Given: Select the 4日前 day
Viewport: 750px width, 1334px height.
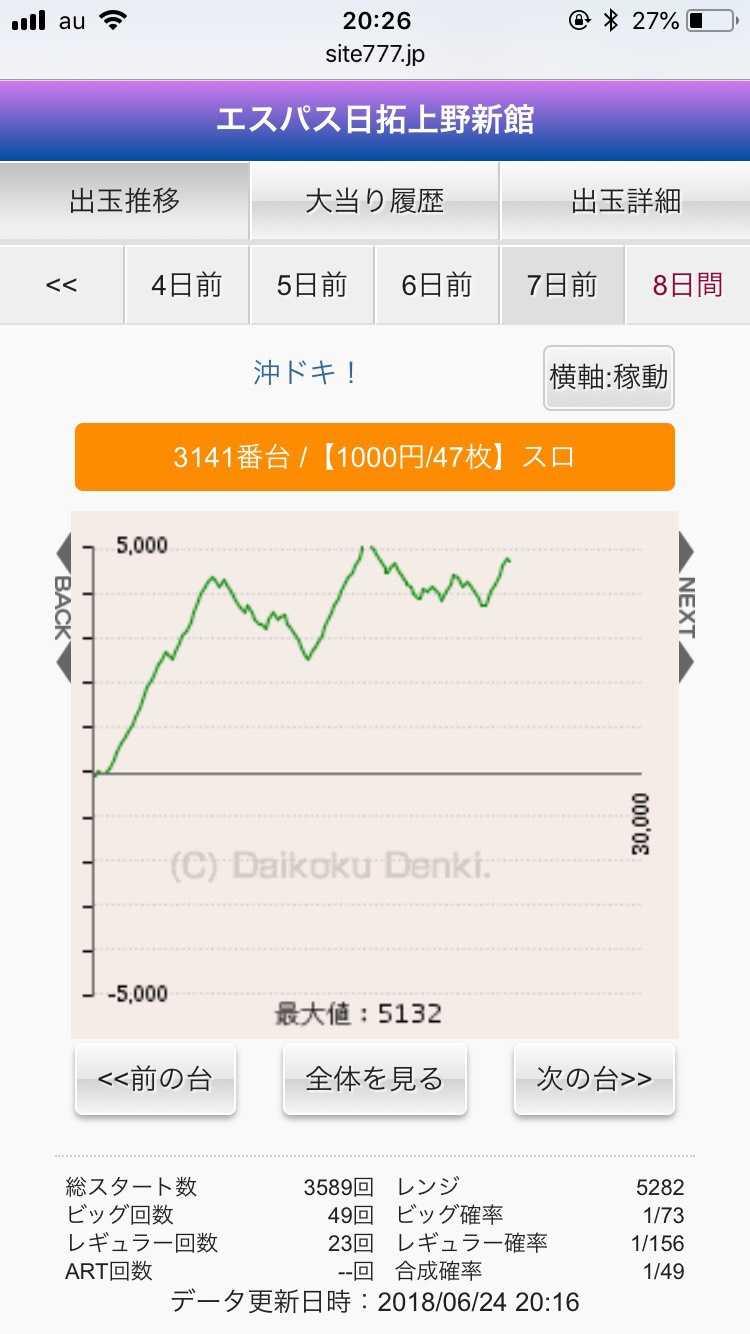Looking at the screenshot, I should [x=186, y=285].
